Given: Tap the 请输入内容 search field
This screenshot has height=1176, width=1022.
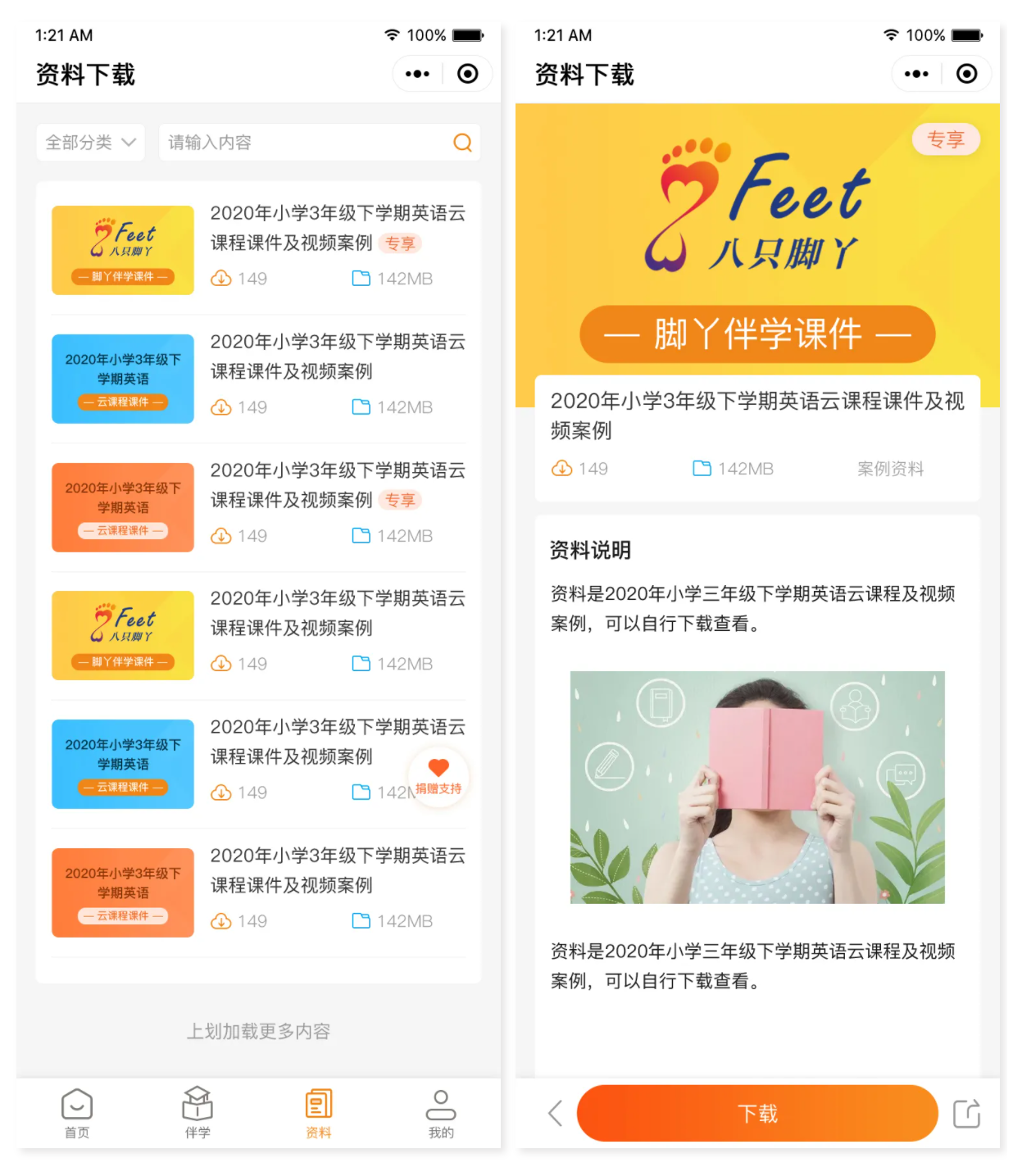Looking at the screenshot, I should pyautogui.click(x=303, y=143).
